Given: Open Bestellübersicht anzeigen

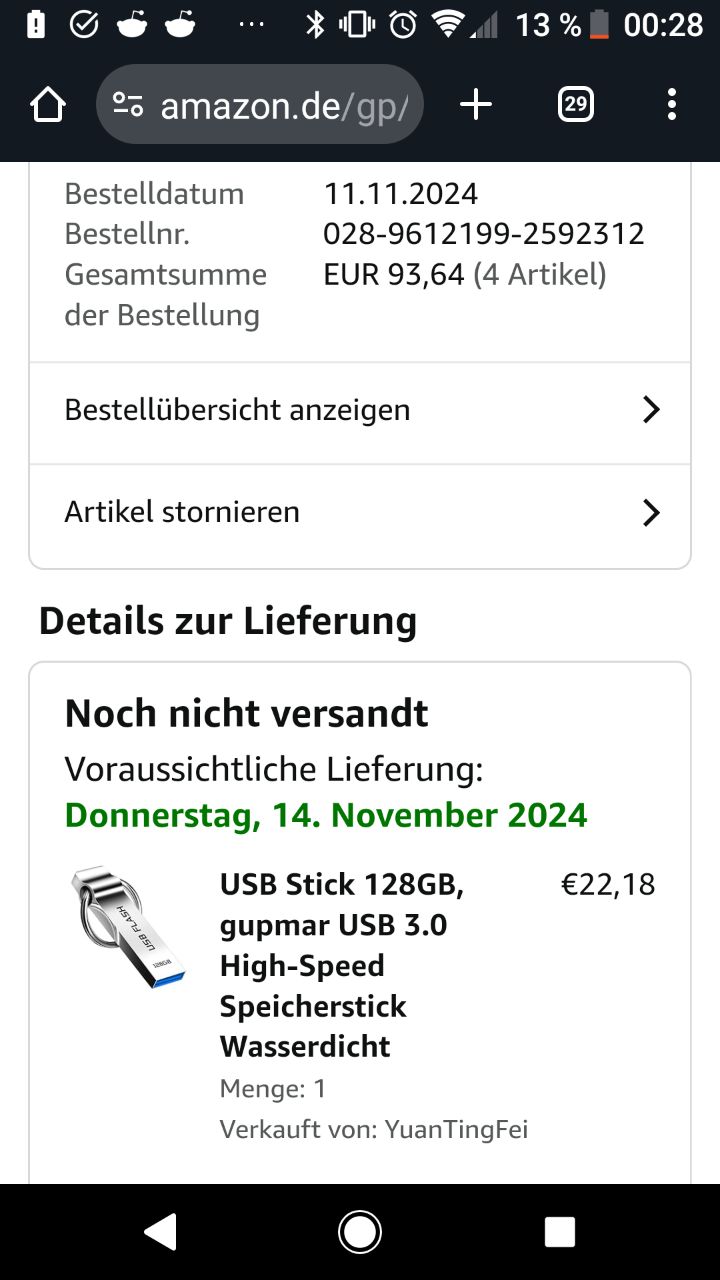Looking at the screenshot, I should (360, 411).
